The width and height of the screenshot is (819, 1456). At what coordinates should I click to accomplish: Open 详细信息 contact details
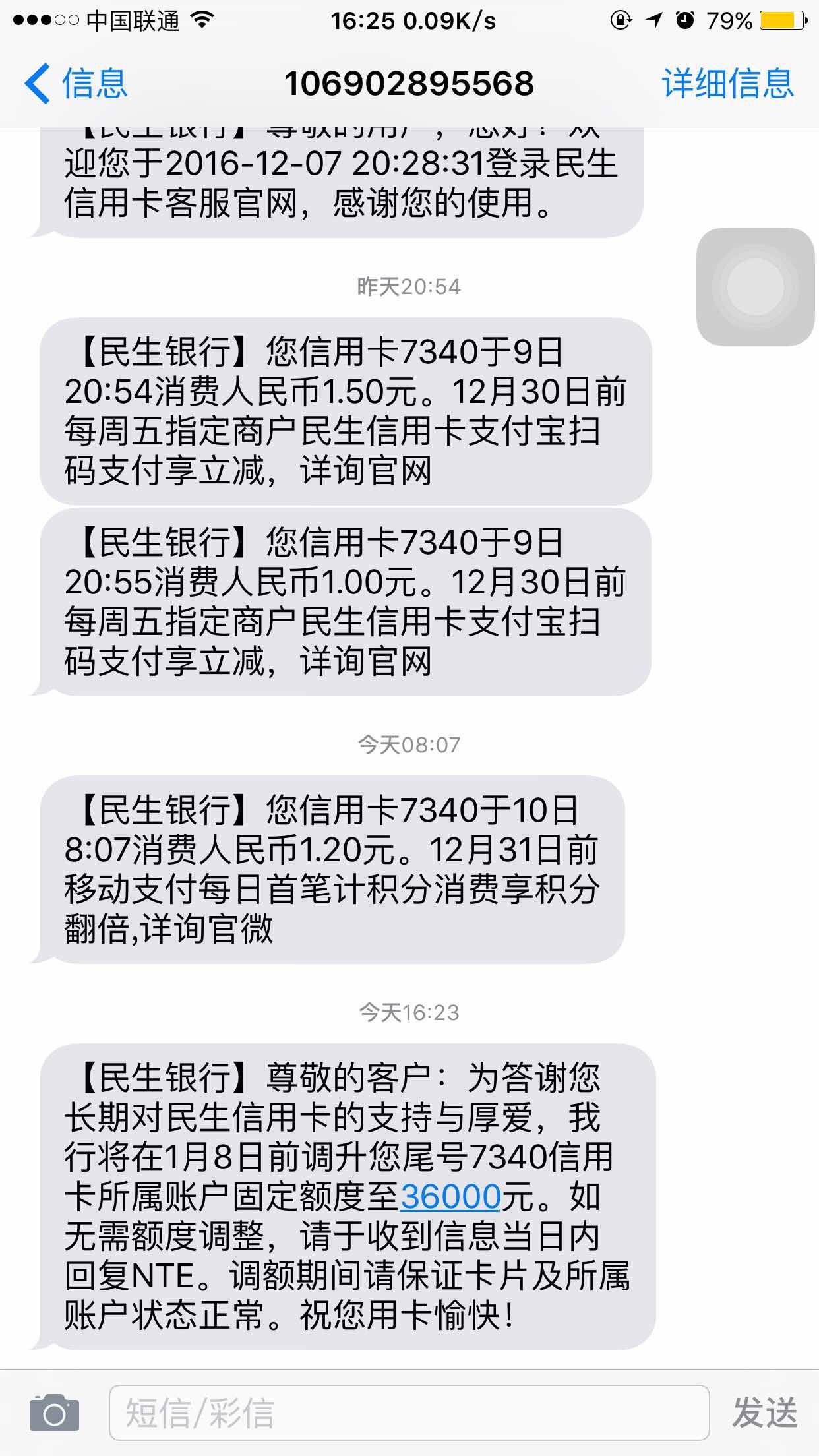(727, 84)
